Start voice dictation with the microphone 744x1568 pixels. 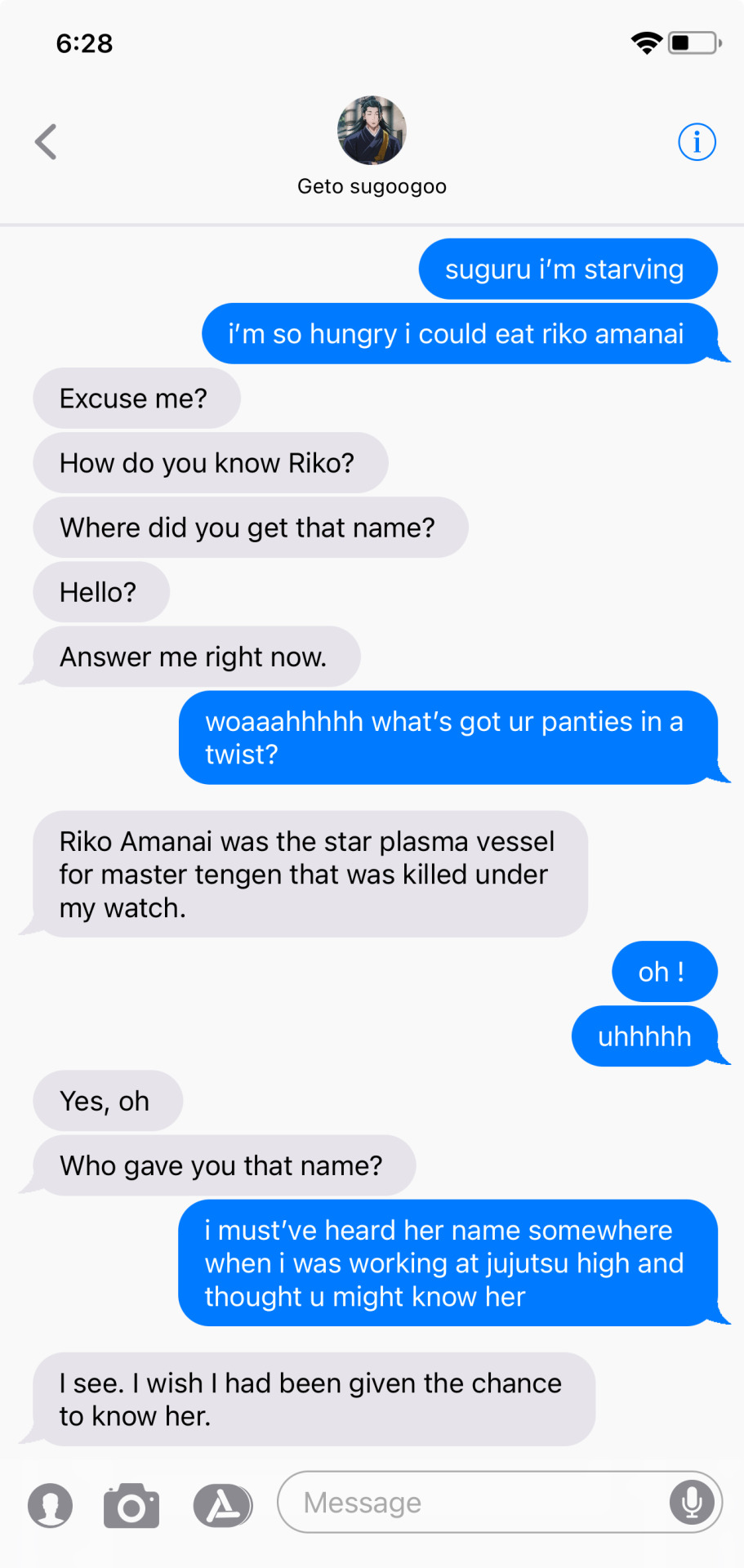click(x=692, y=1503)
